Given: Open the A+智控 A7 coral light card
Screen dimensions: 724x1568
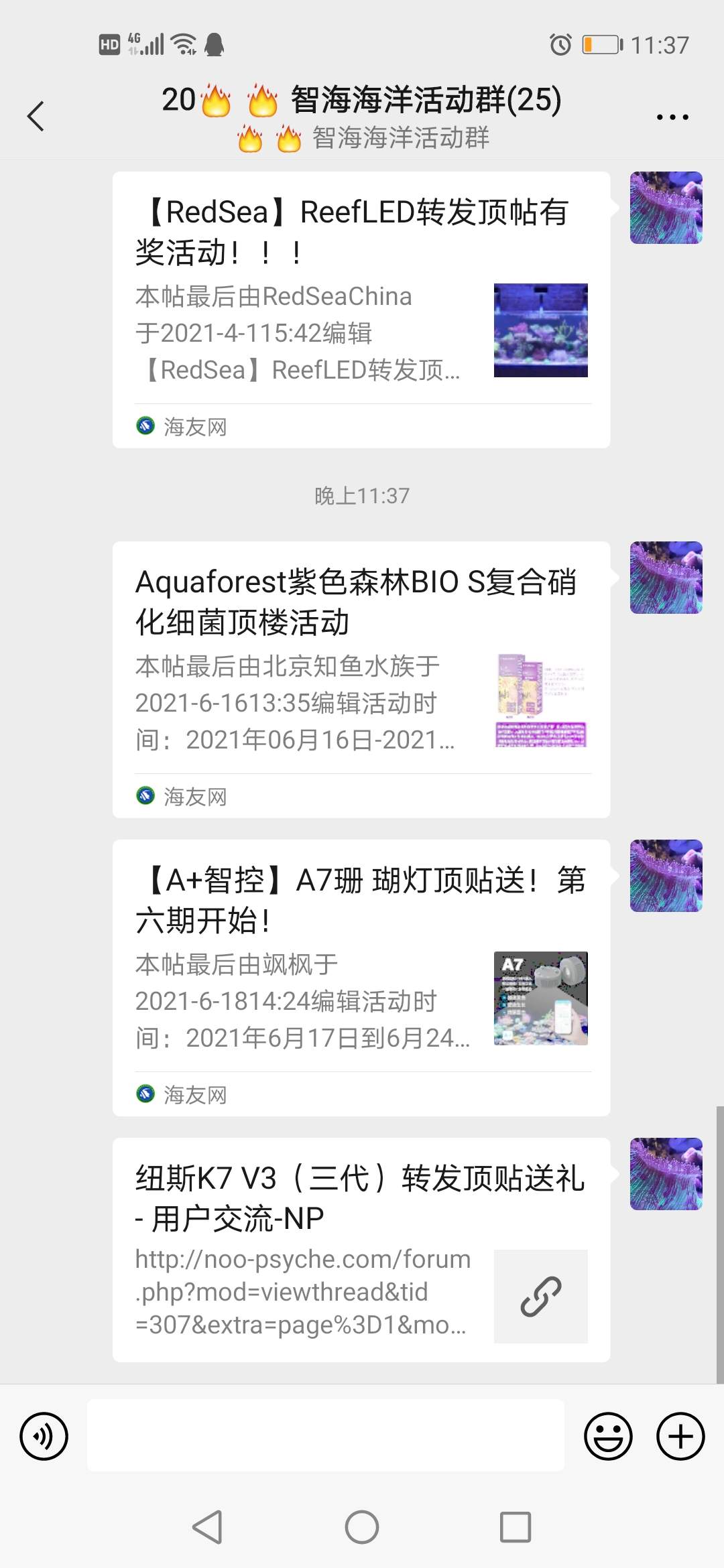Looking at the screenshot, I should point(361,977).
